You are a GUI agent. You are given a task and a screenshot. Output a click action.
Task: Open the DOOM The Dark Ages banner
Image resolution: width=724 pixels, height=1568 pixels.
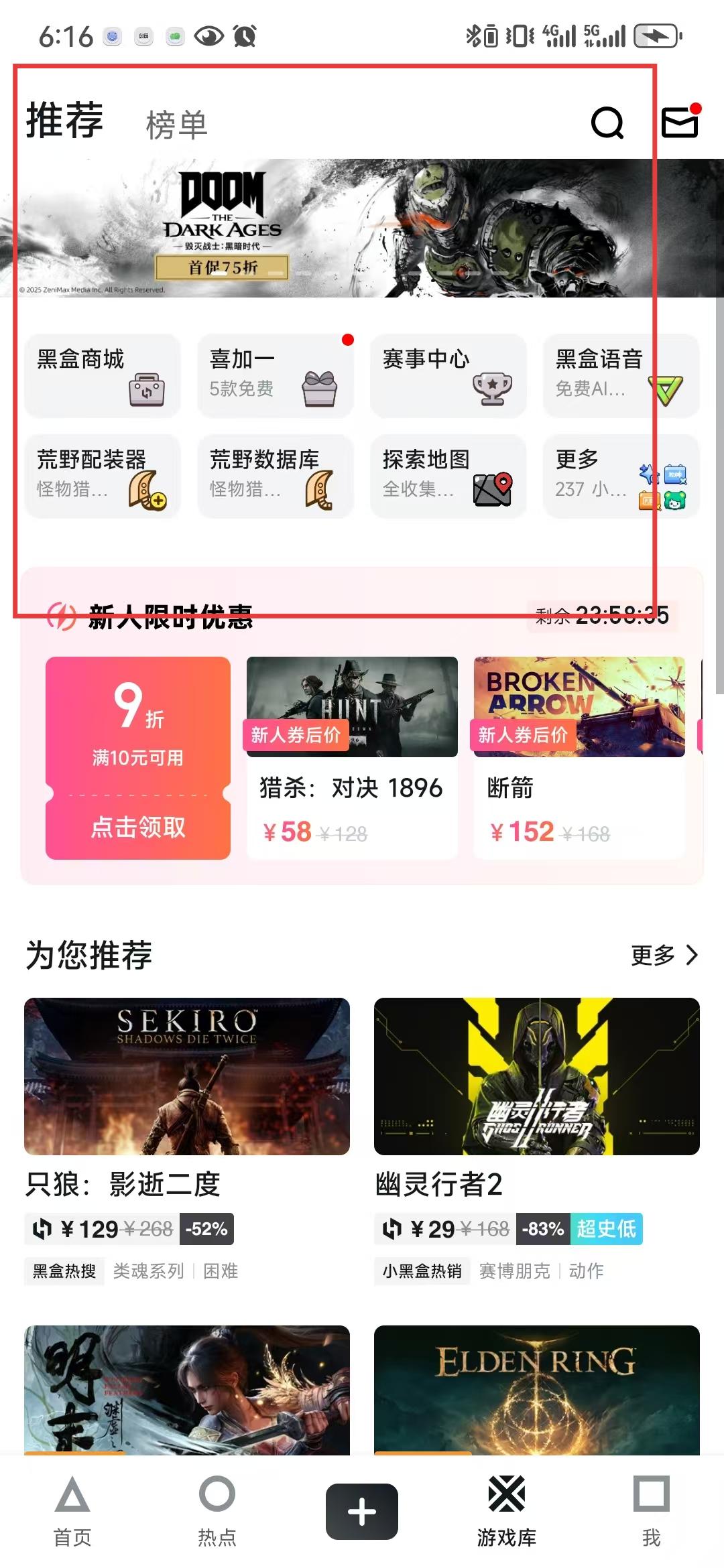[362, 228]
